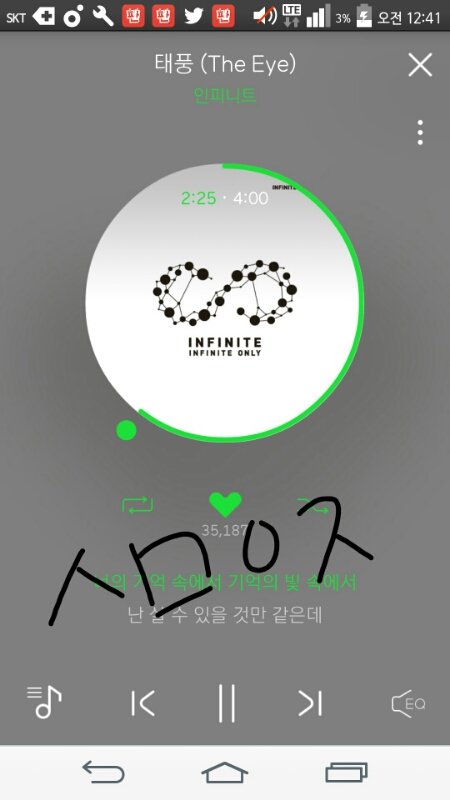Open the playlist queue icon

[x=44, y=703]
